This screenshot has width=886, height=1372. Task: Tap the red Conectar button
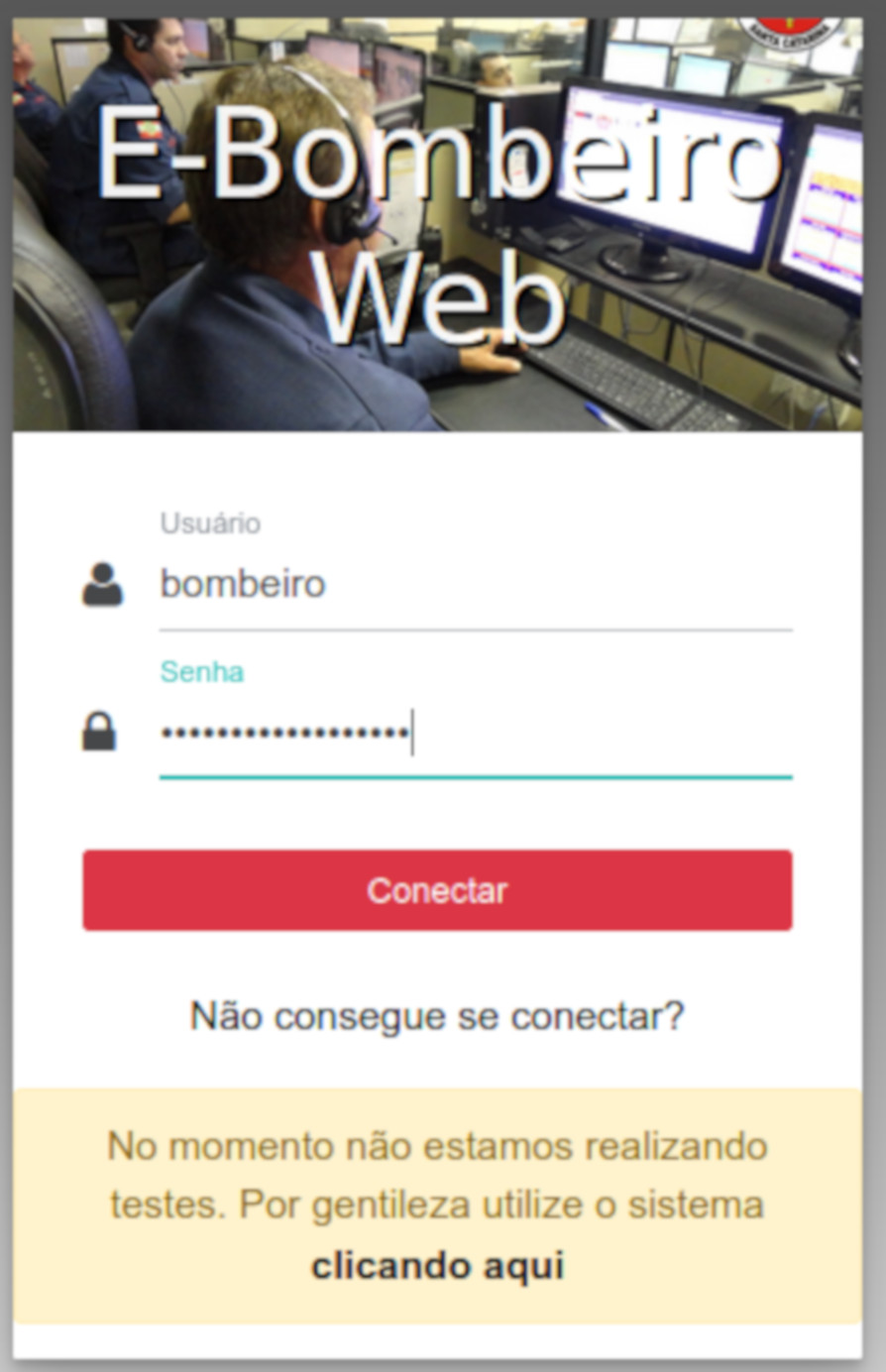[x=437, y=890]
